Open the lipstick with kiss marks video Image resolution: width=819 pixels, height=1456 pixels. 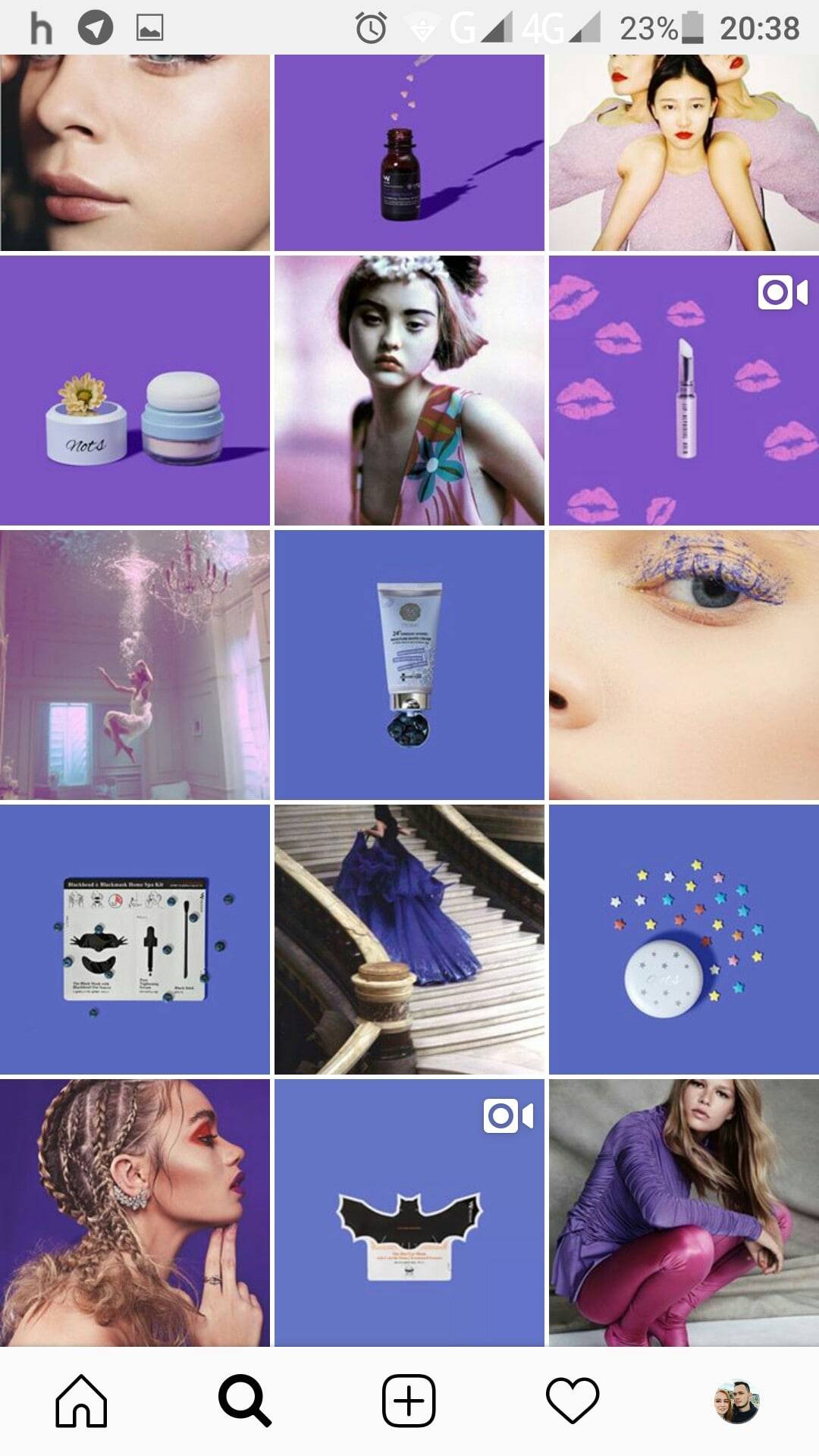click(x=683, y=391)
